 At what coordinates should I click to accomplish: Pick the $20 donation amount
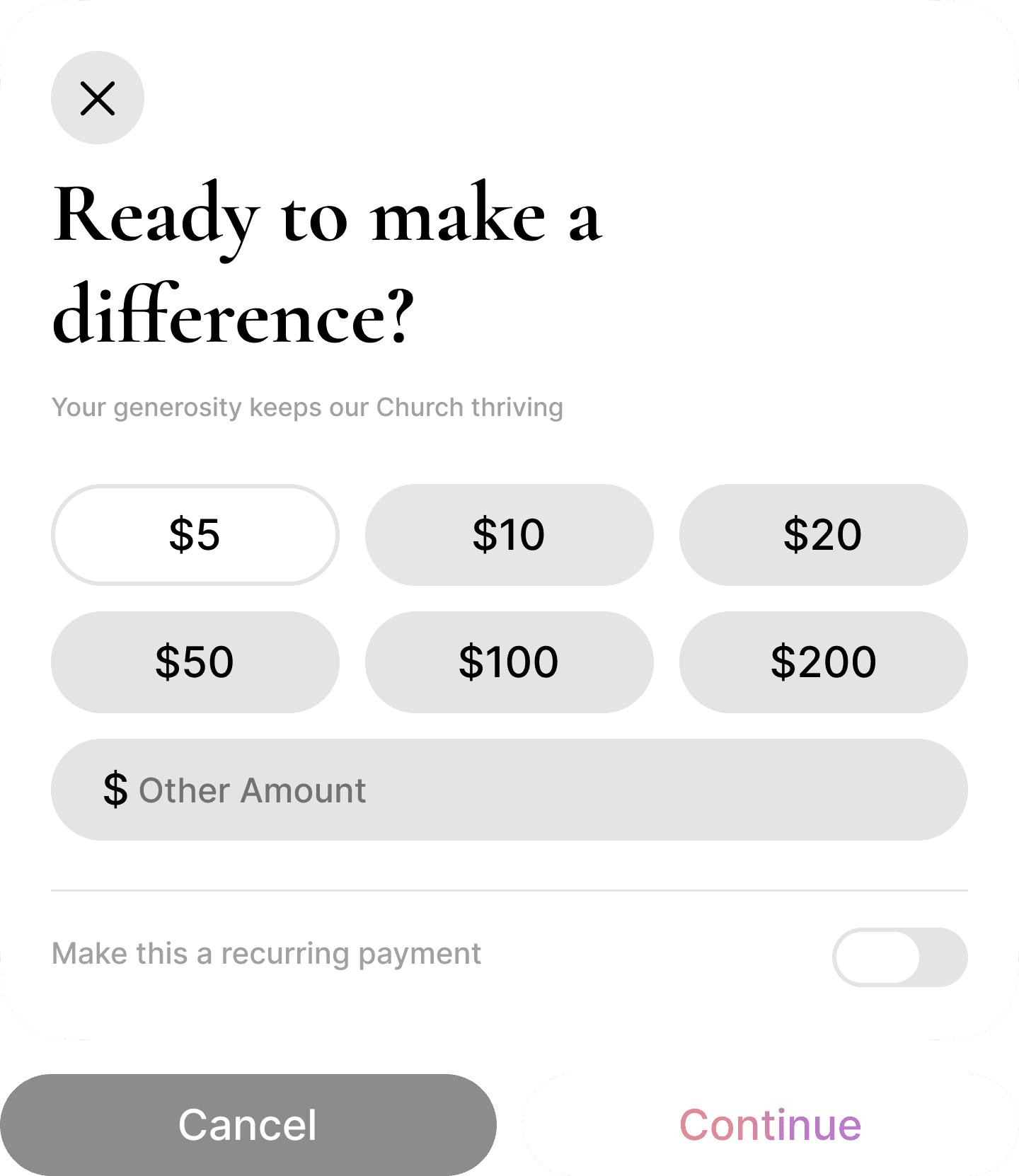click(x=823, y=535)
